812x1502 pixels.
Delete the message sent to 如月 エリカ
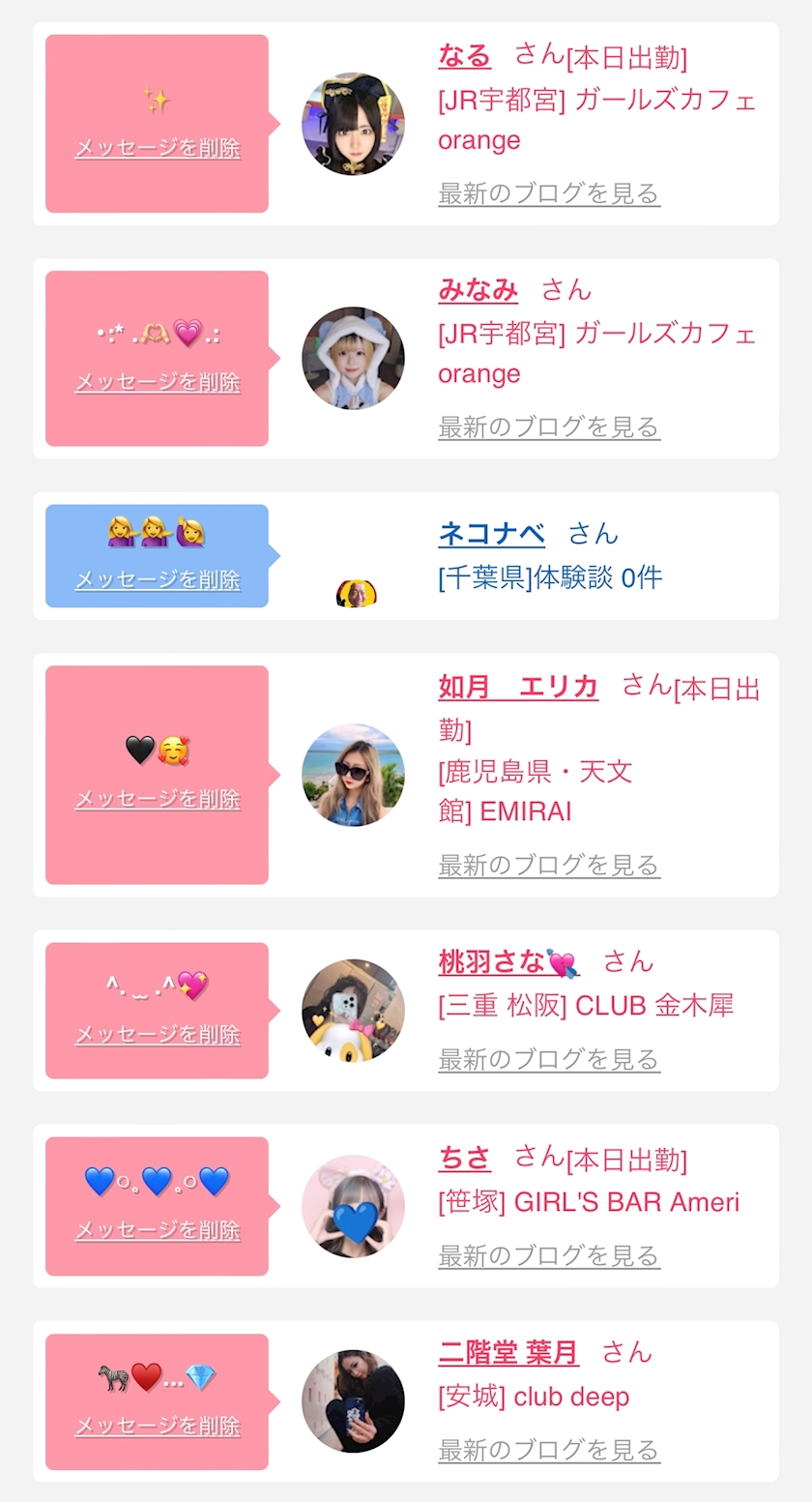[x=158, y=799]
